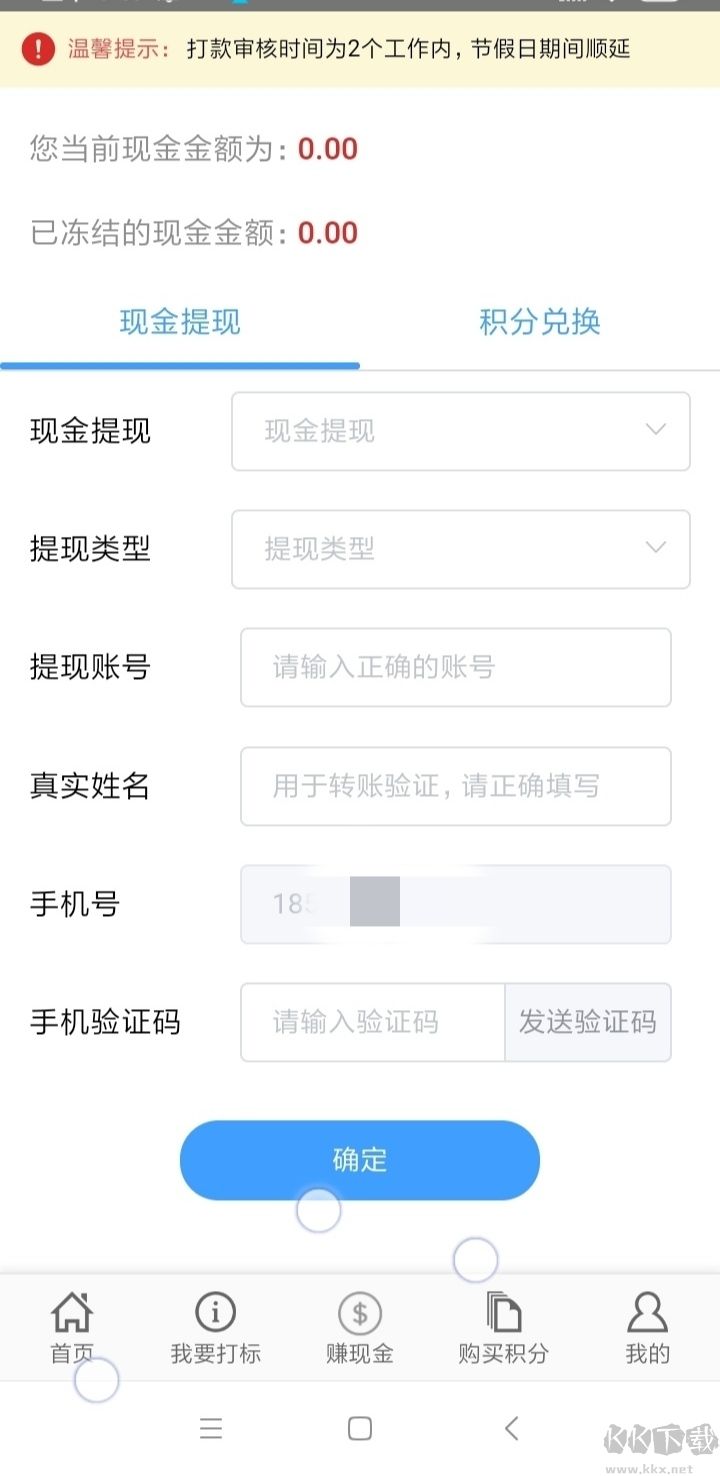Tap the Android home circle button
Viewport: 720px width, 1476px height.
click(x=360, y=1430)
